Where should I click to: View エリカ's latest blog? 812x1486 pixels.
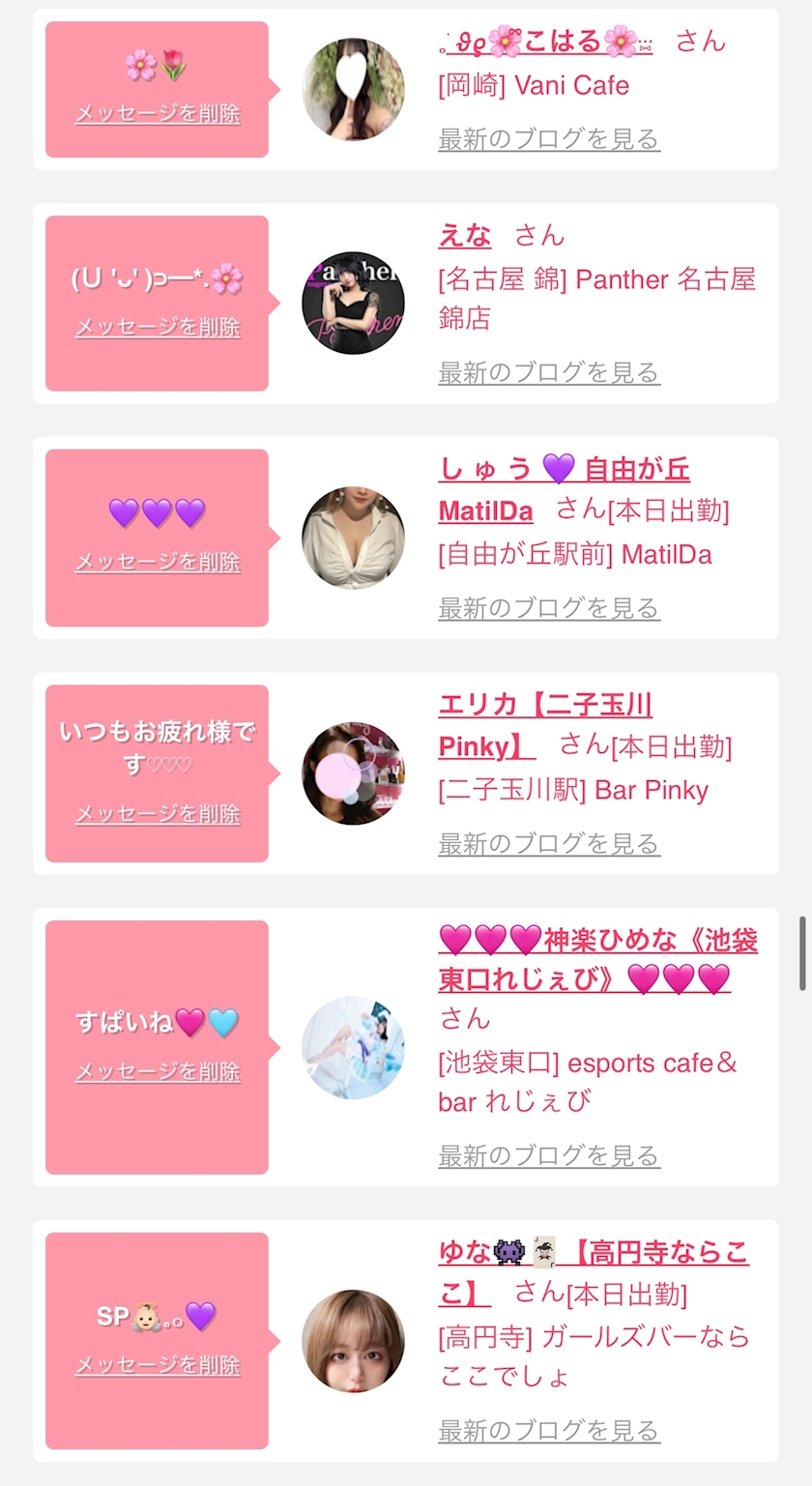549,844
